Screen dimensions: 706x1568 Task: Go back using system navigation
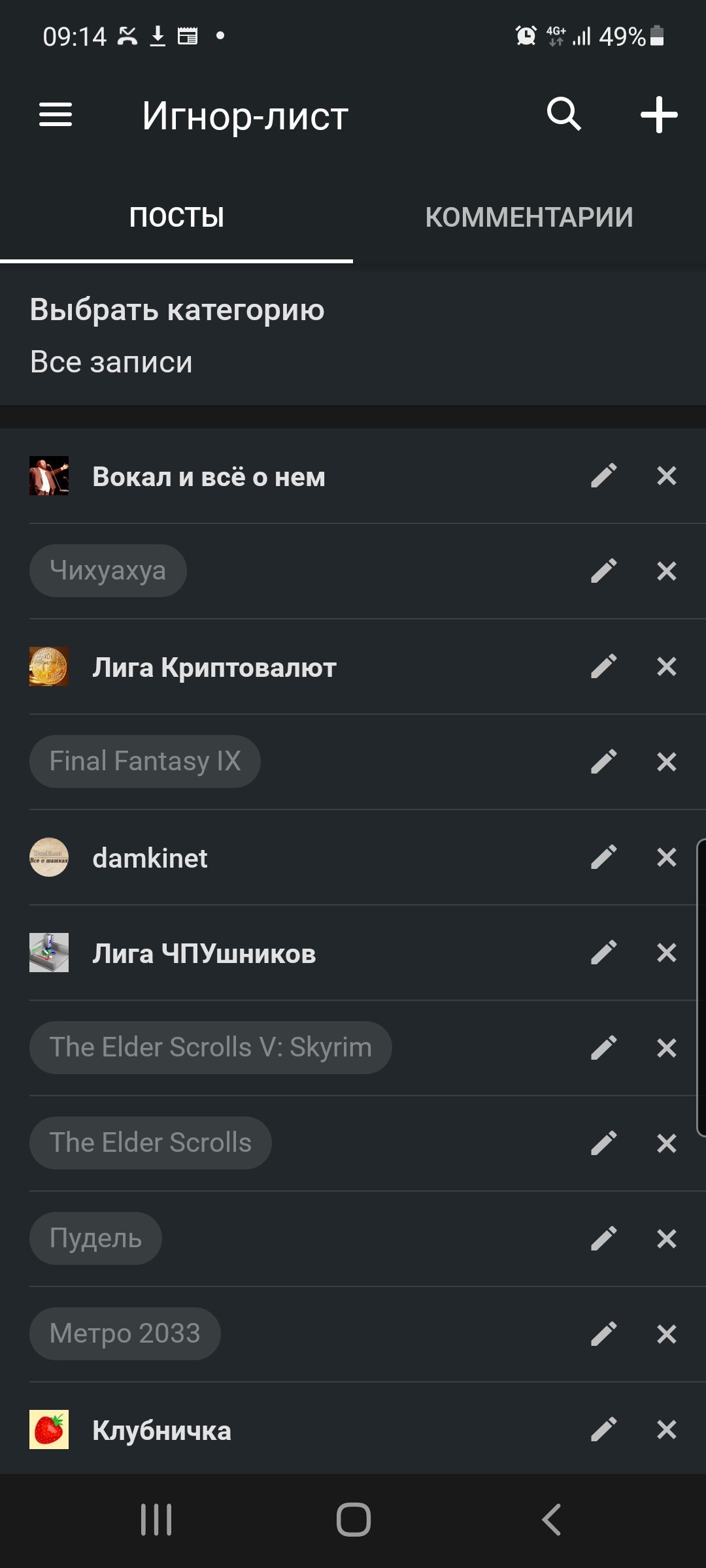[551, 1520]
